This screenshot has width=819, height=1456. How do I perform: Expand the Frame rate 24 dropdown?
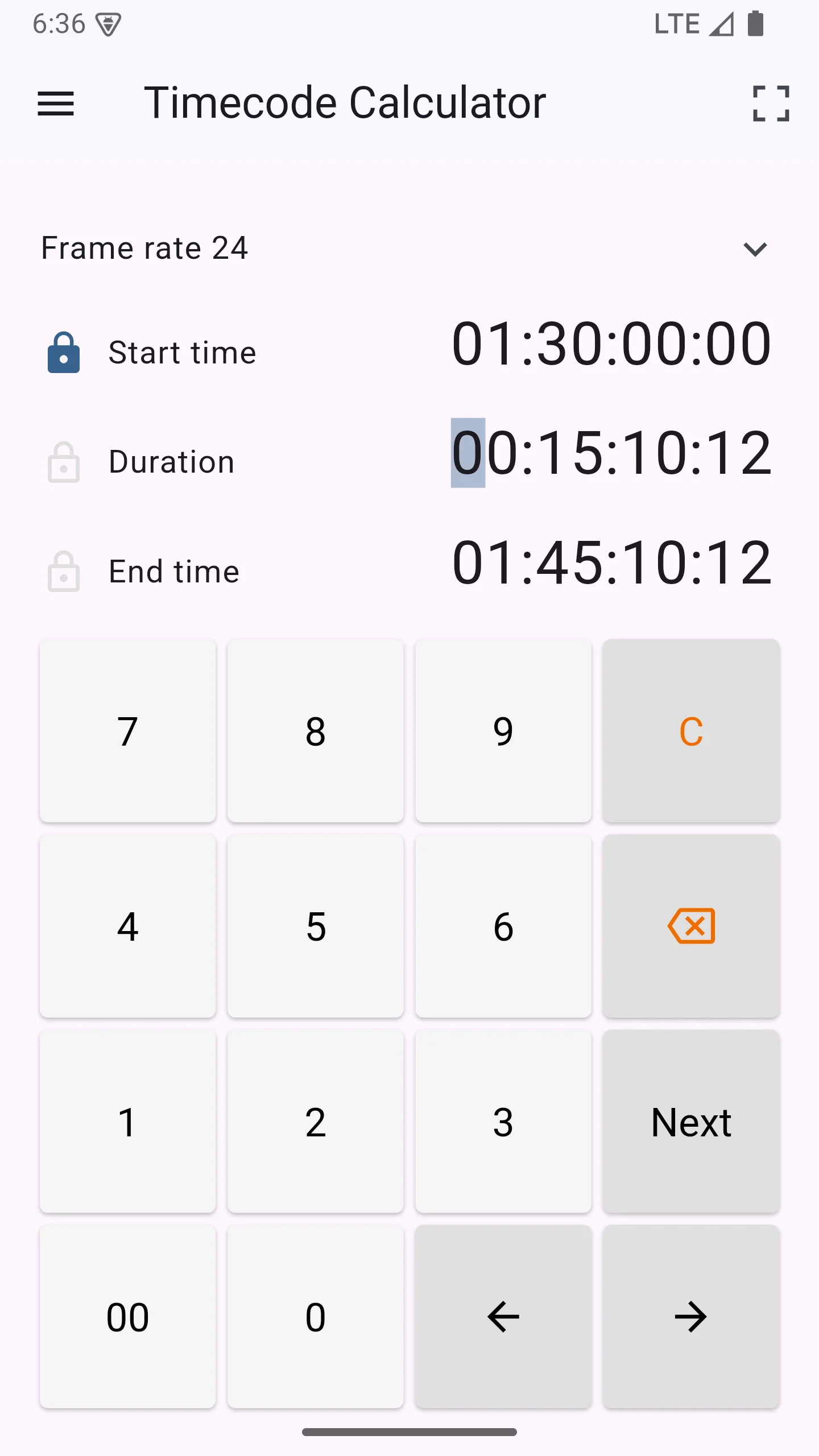point(755,249)
